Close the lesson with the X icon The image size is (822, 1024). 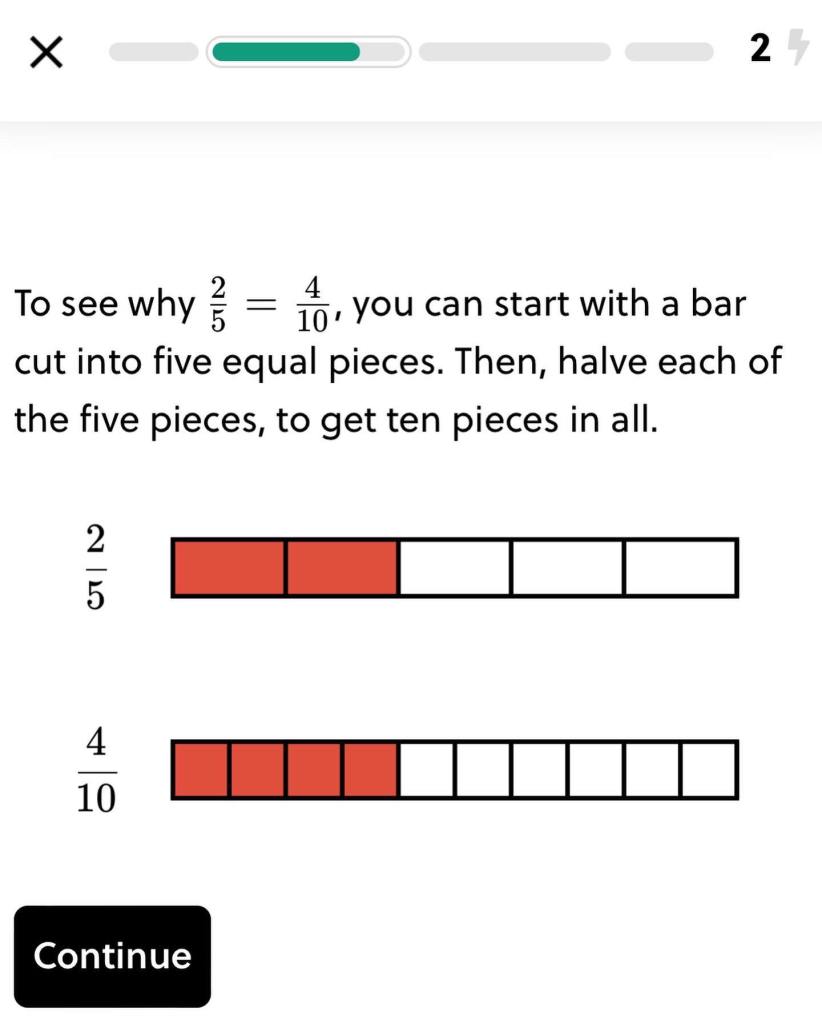[x=45, y=52]
